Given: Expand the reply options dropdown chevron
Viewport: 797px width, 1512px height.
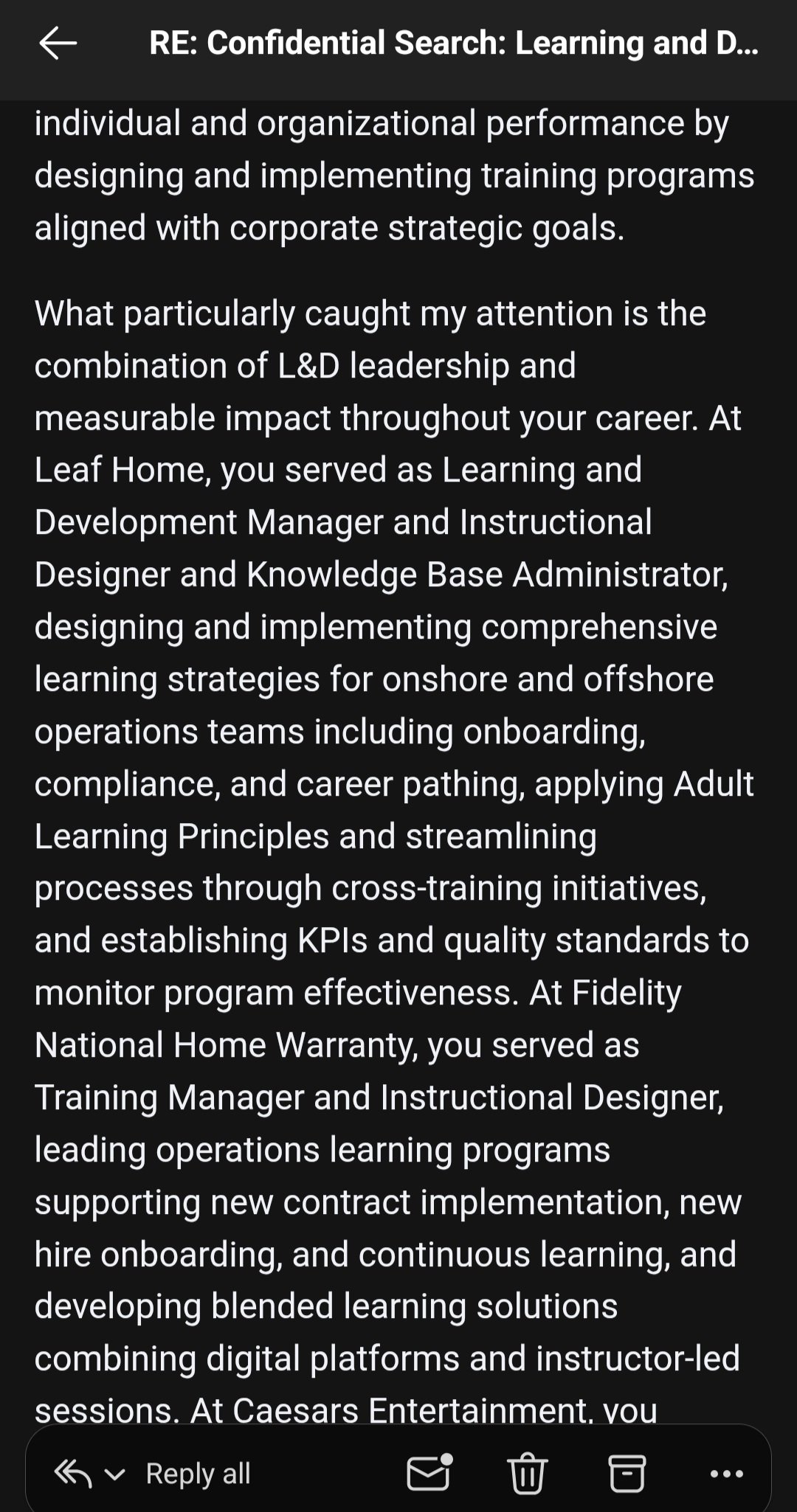Looking at the screenshot, I should [115, 1474].
